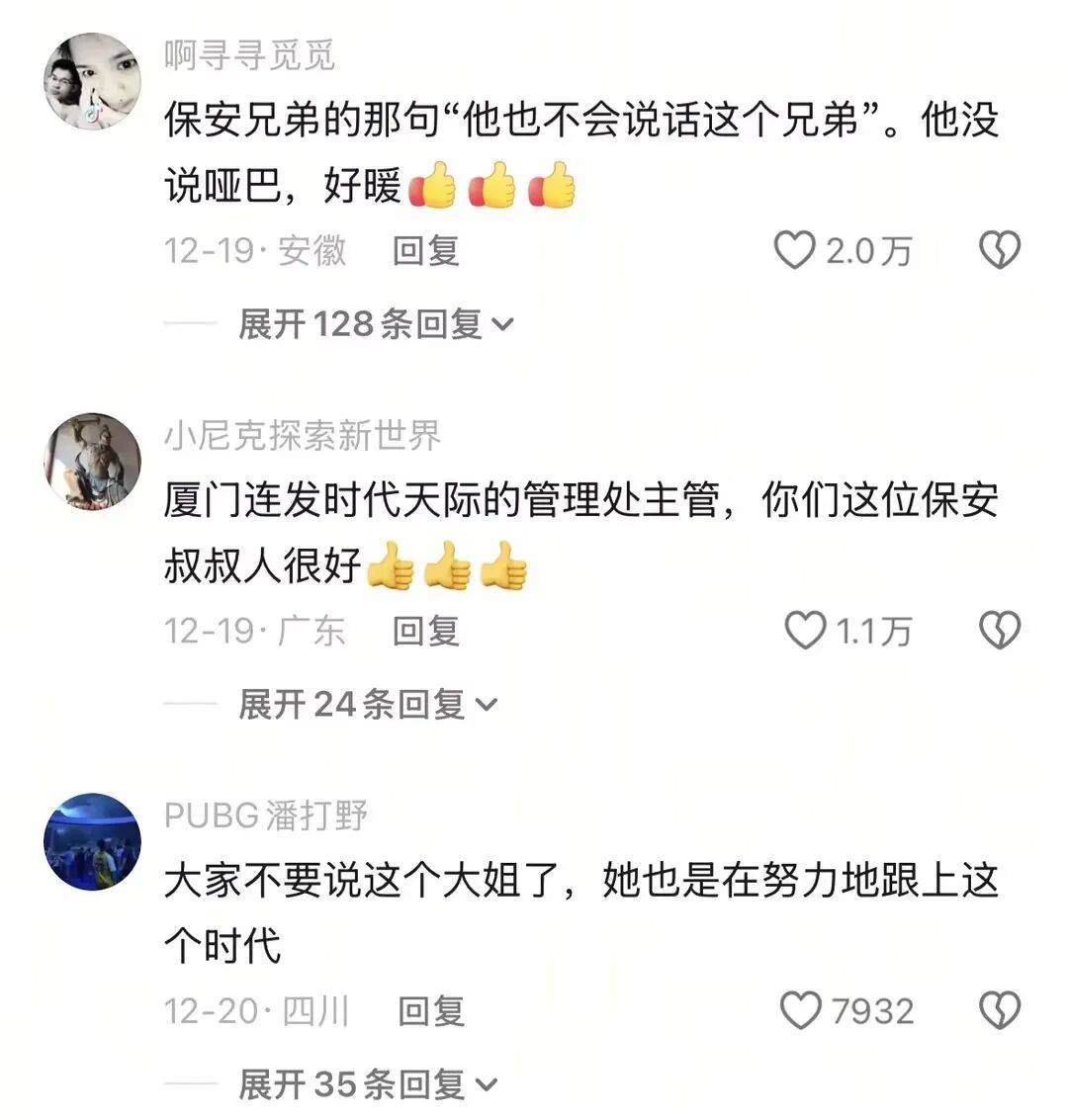Image resolution: width=1068 pixels, height=1120 pixels.
Task: Reply to 啊寻寻觅觅's comment
Action: click(x=425, y=251)
